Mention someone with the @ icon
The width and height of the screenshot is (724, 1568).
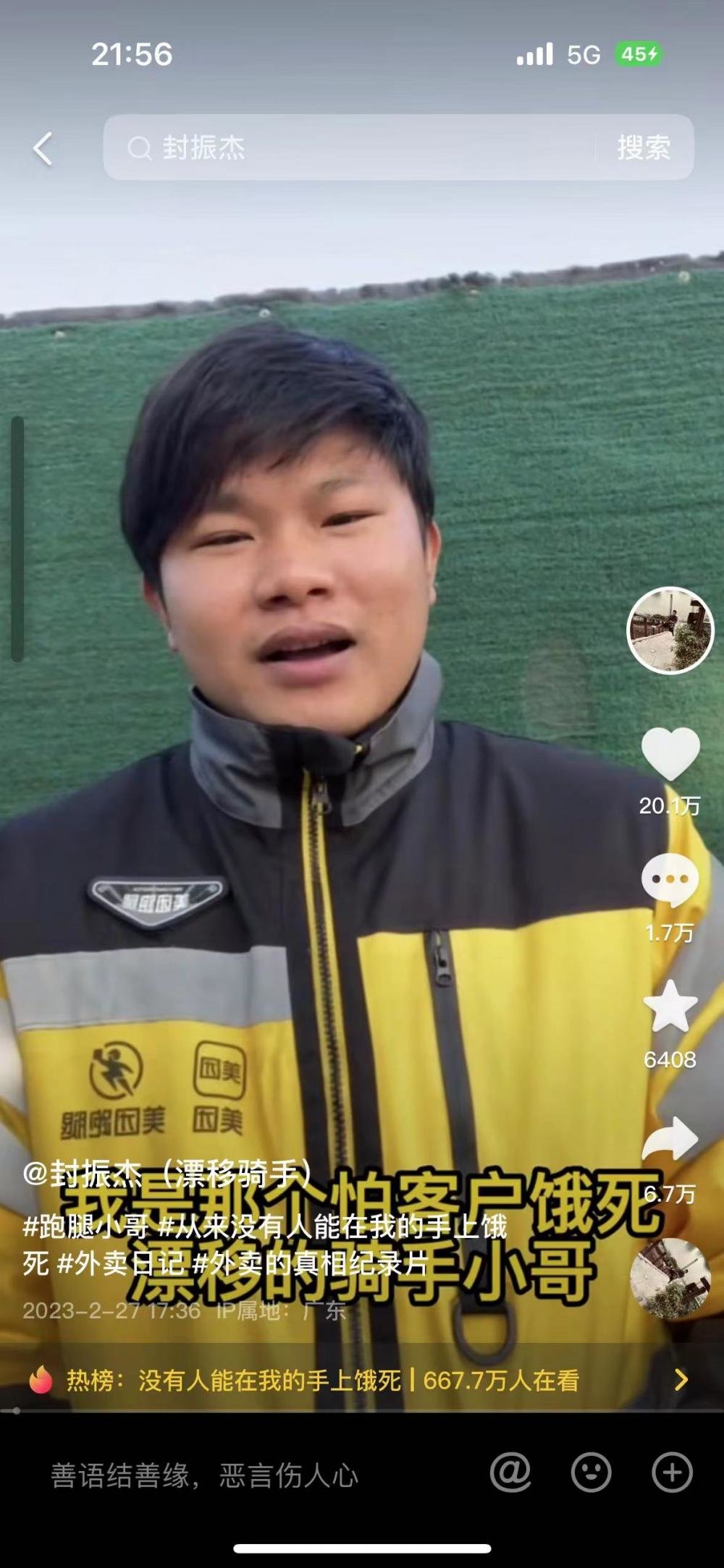tap(510, 1473)
